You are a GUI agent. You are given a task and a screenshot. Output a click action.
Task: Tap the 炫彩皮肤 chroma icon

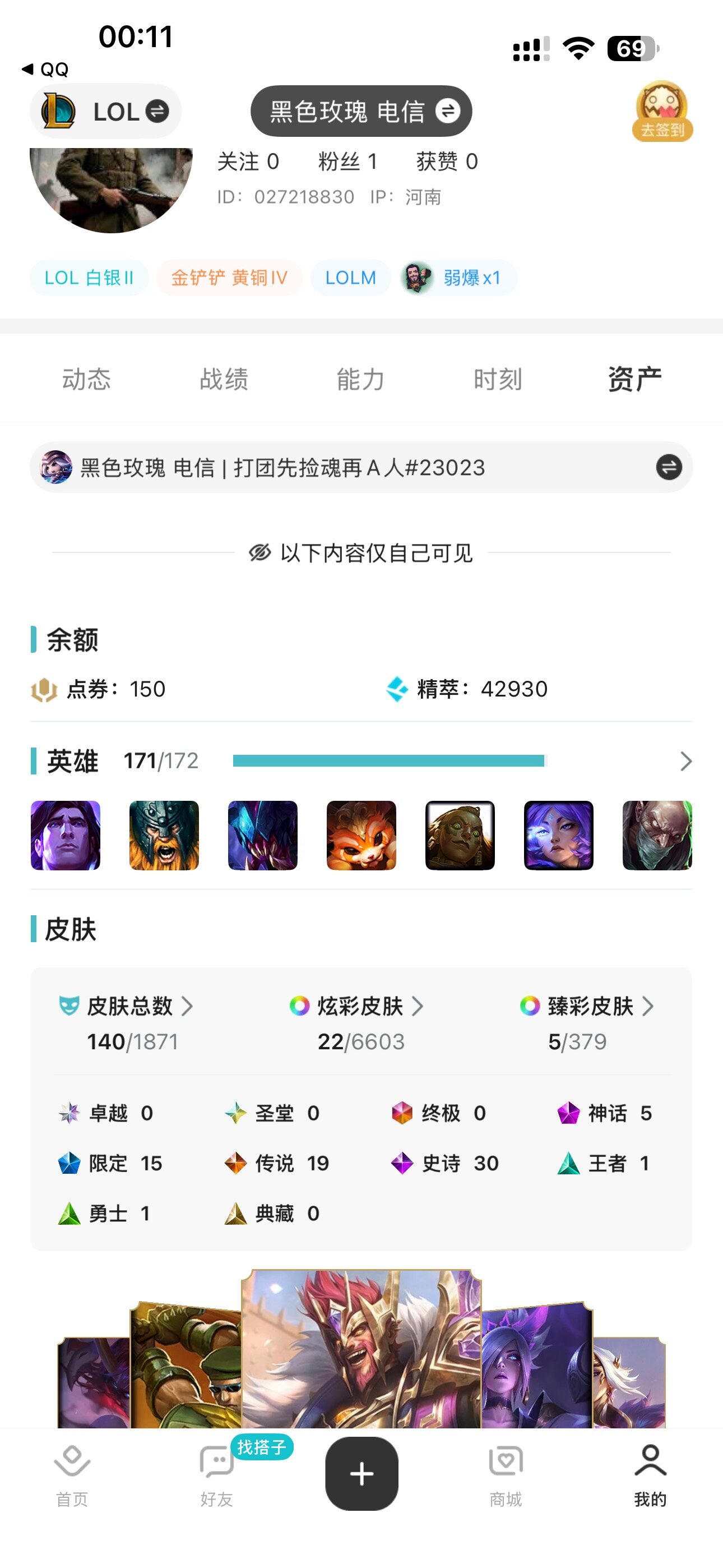[299, 1007]
